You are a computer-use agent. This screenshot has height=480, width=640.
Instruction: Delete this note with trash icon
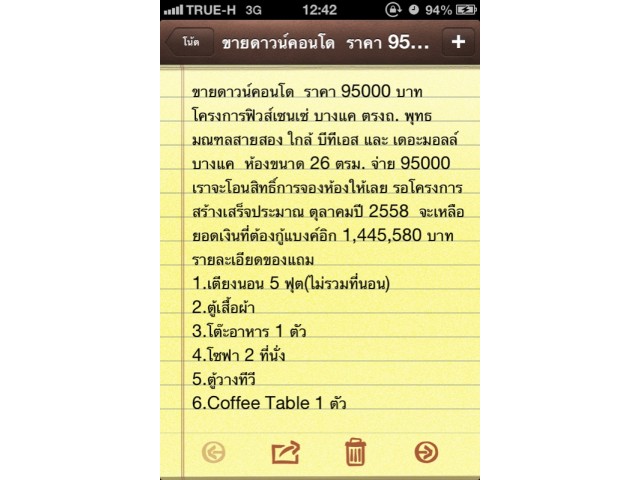[355, 452]
